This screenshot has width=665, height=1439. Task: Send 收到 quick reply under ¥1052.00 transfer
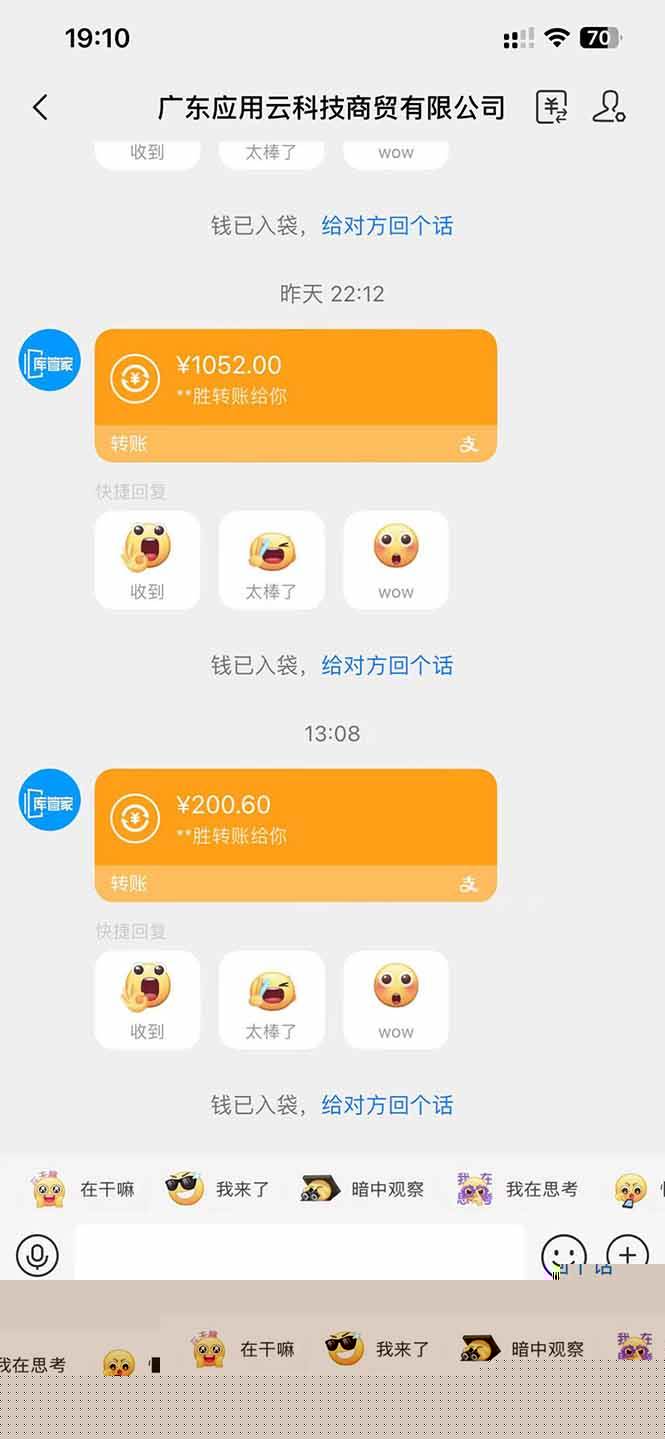click(147, 560)
